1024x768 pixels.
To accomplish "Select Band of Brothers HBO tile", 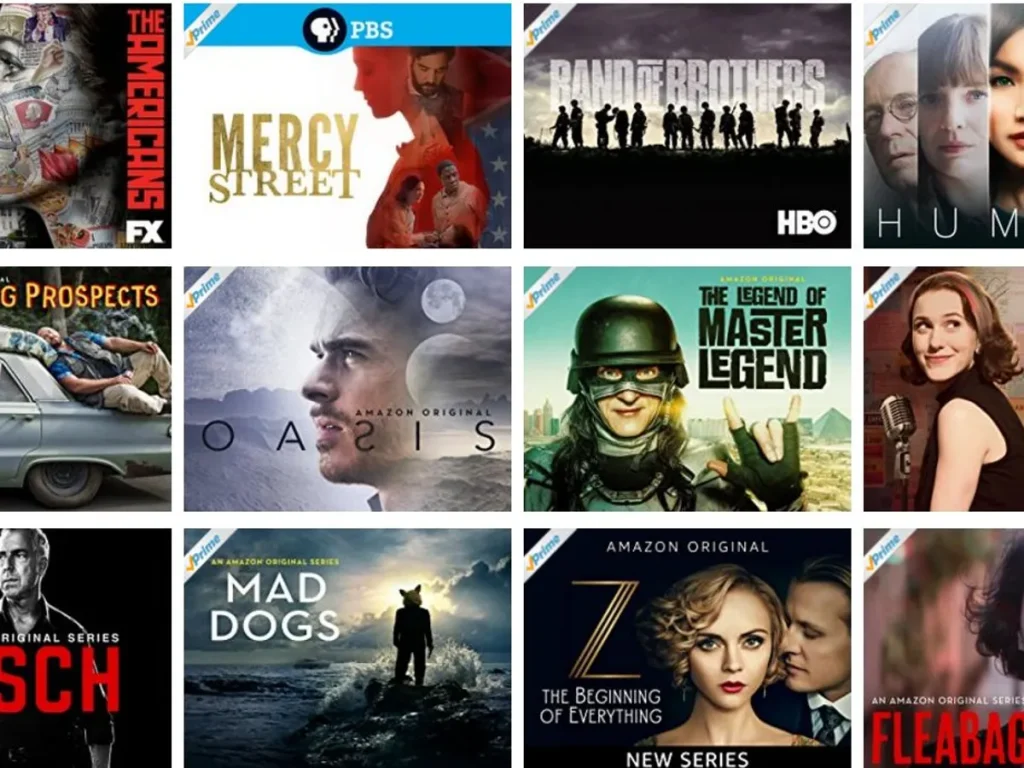I will click(x=687, y=125).
